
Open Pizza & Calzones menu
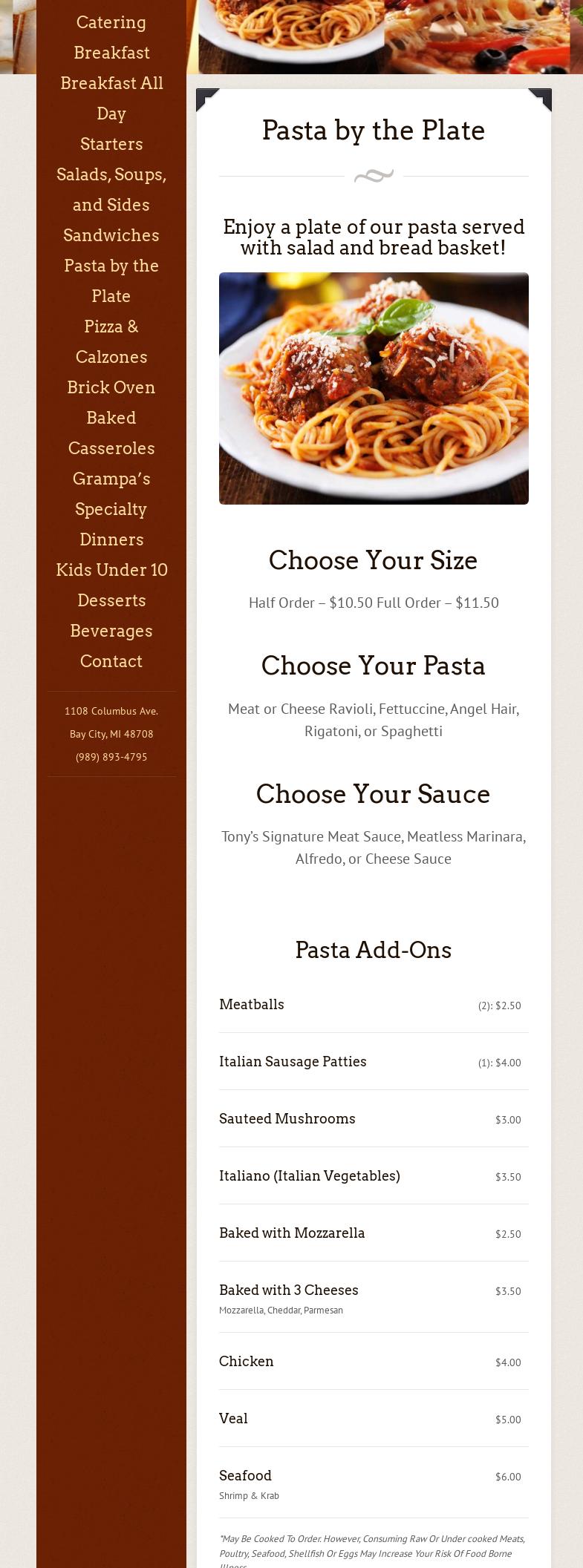pos(111,341)
